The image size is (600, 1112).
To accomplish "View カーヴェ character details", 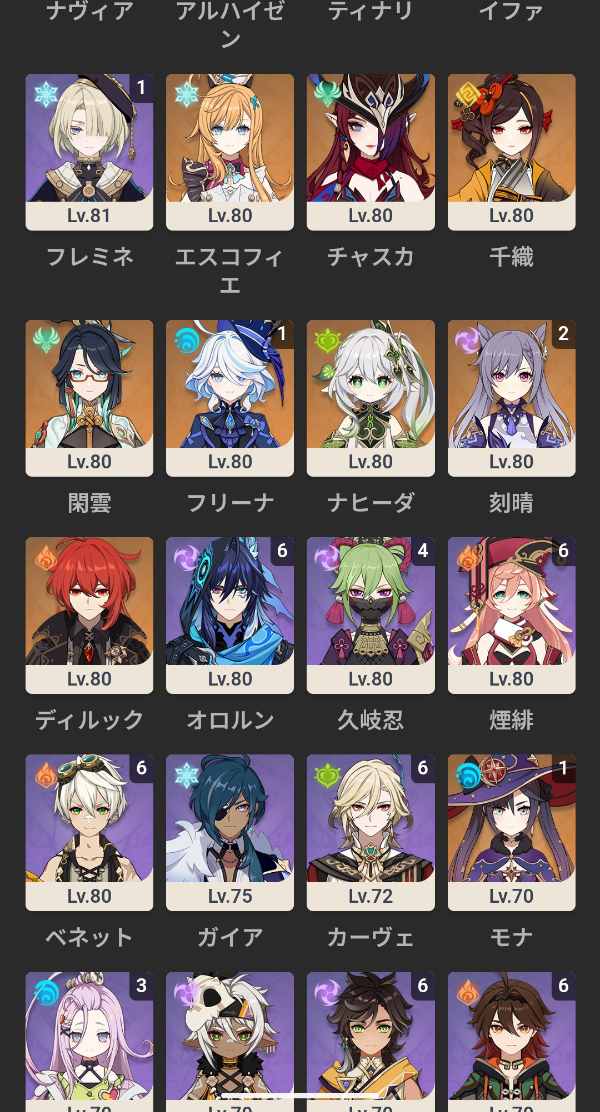I will pyautogui.click(x=370, y=831).
